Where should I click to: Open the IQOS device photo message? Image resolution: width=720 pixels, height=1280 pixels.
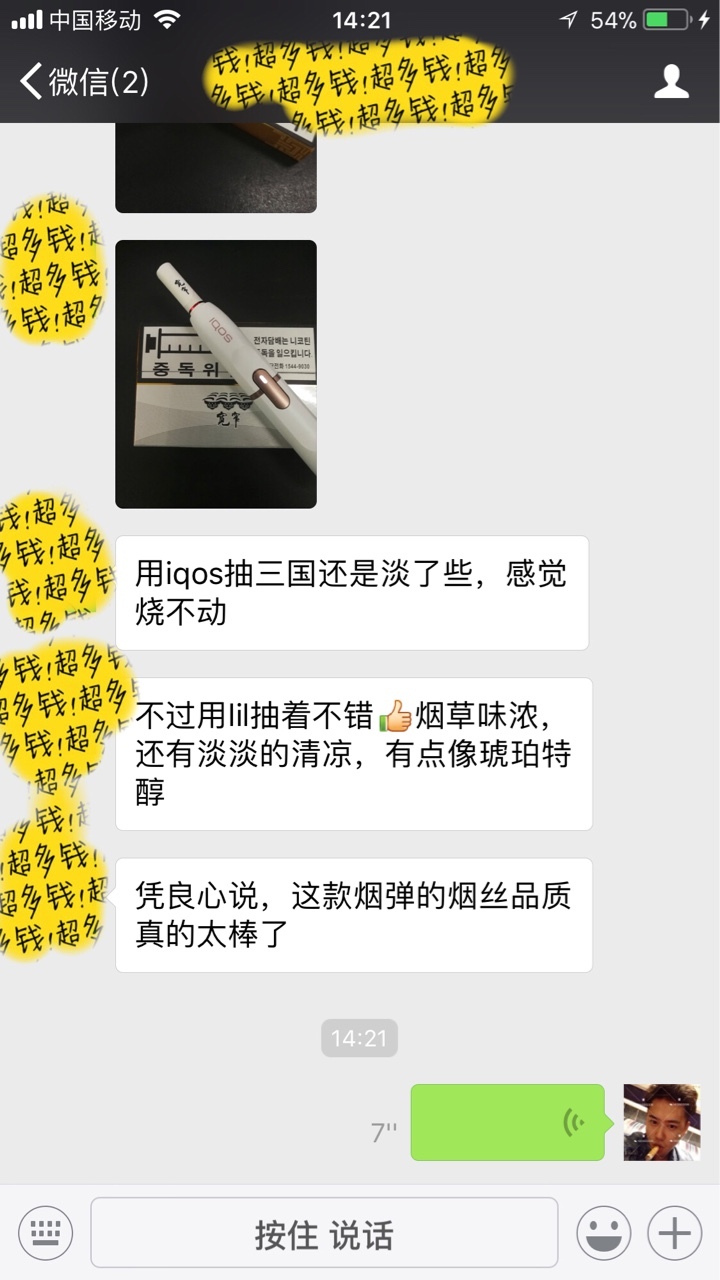coord(216,374)
